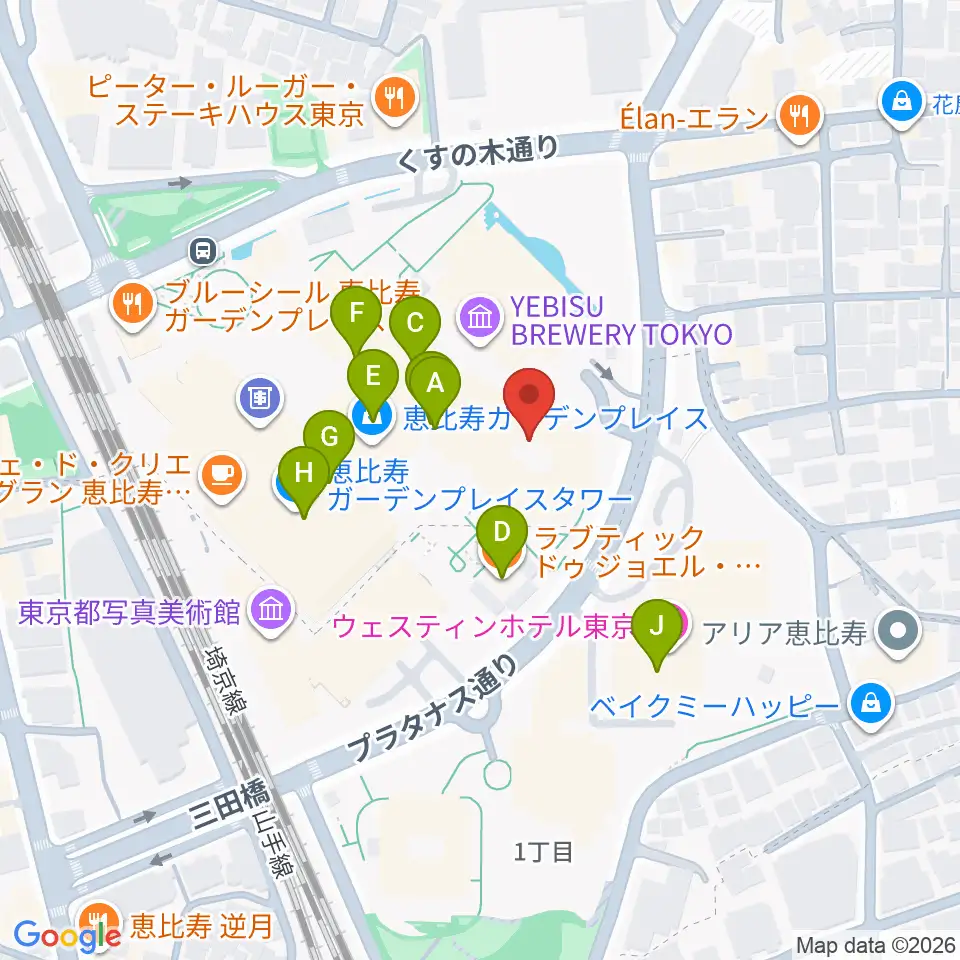Open the ベイクミーハッピー shop pin
The width and height of the screenshot is (960, 960).
871,706
